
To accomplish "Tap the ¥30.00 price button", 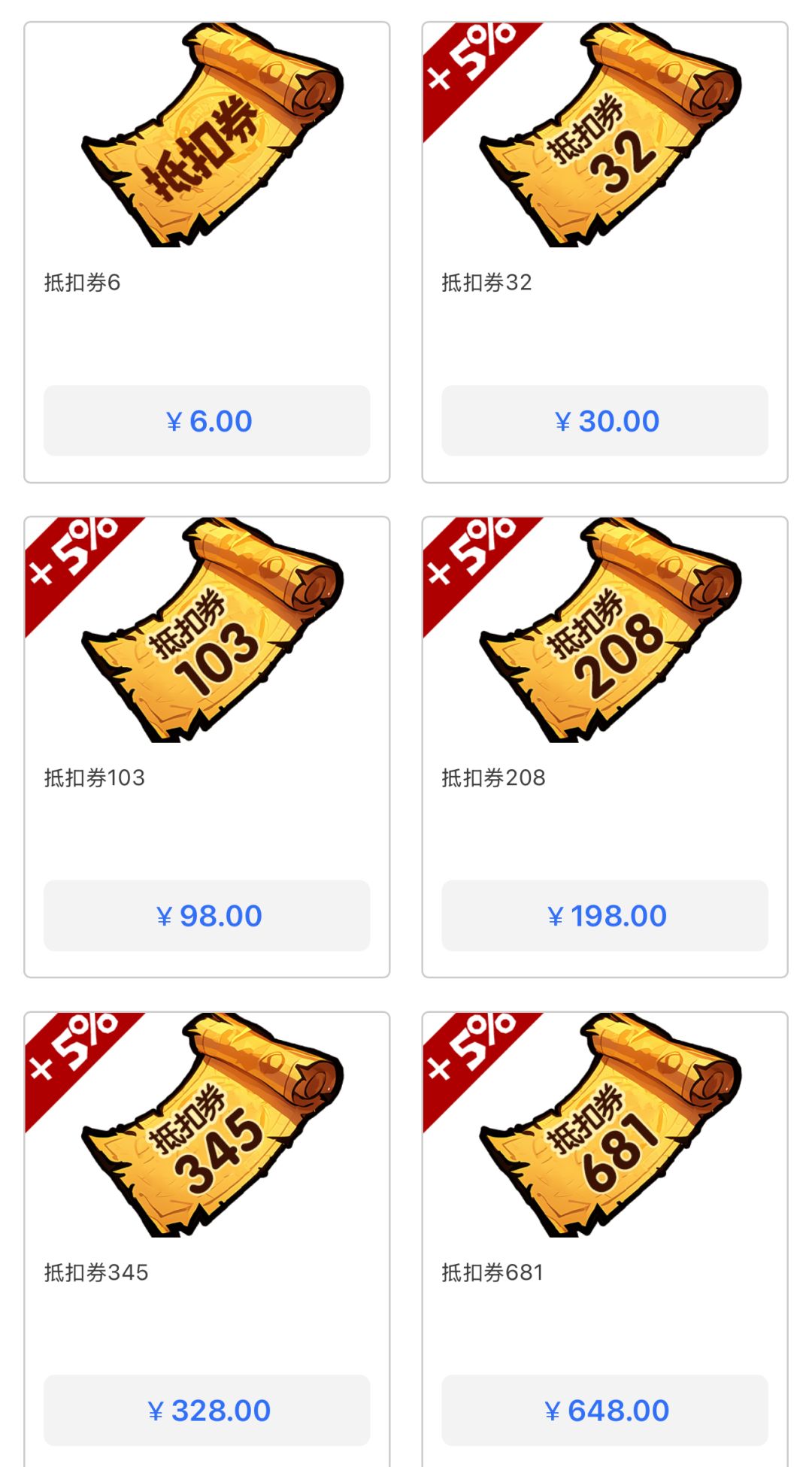I will tap(604, 421).
